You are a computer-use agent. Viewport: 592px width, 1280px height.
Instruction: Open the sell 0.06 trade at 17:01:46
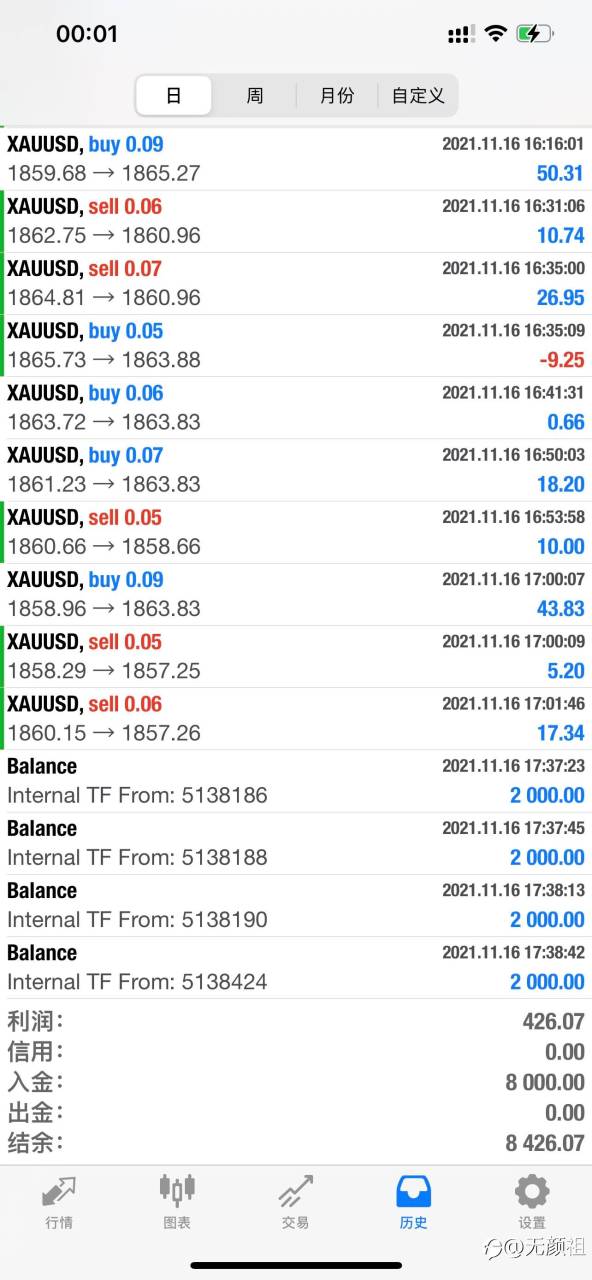point(296,718)
